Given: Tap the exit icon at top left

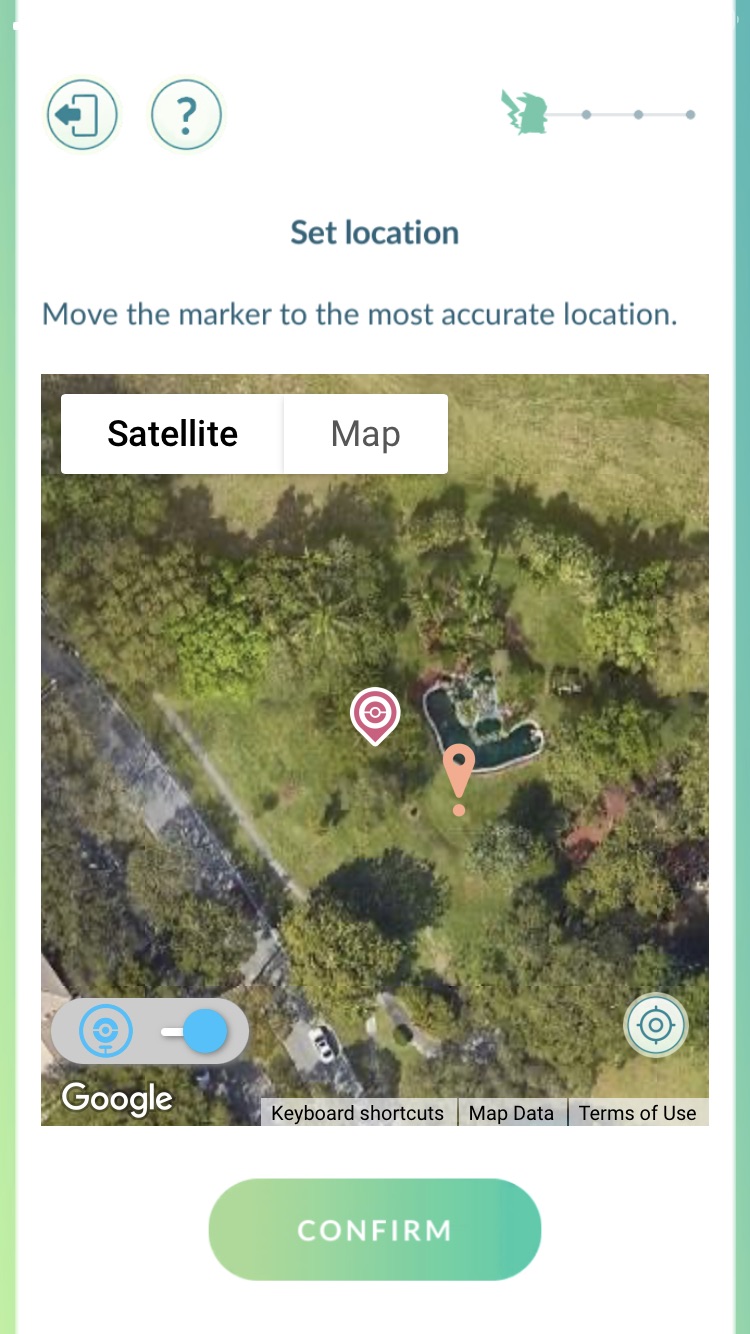Looking at the screenshot, I should (x=82, y=115).
